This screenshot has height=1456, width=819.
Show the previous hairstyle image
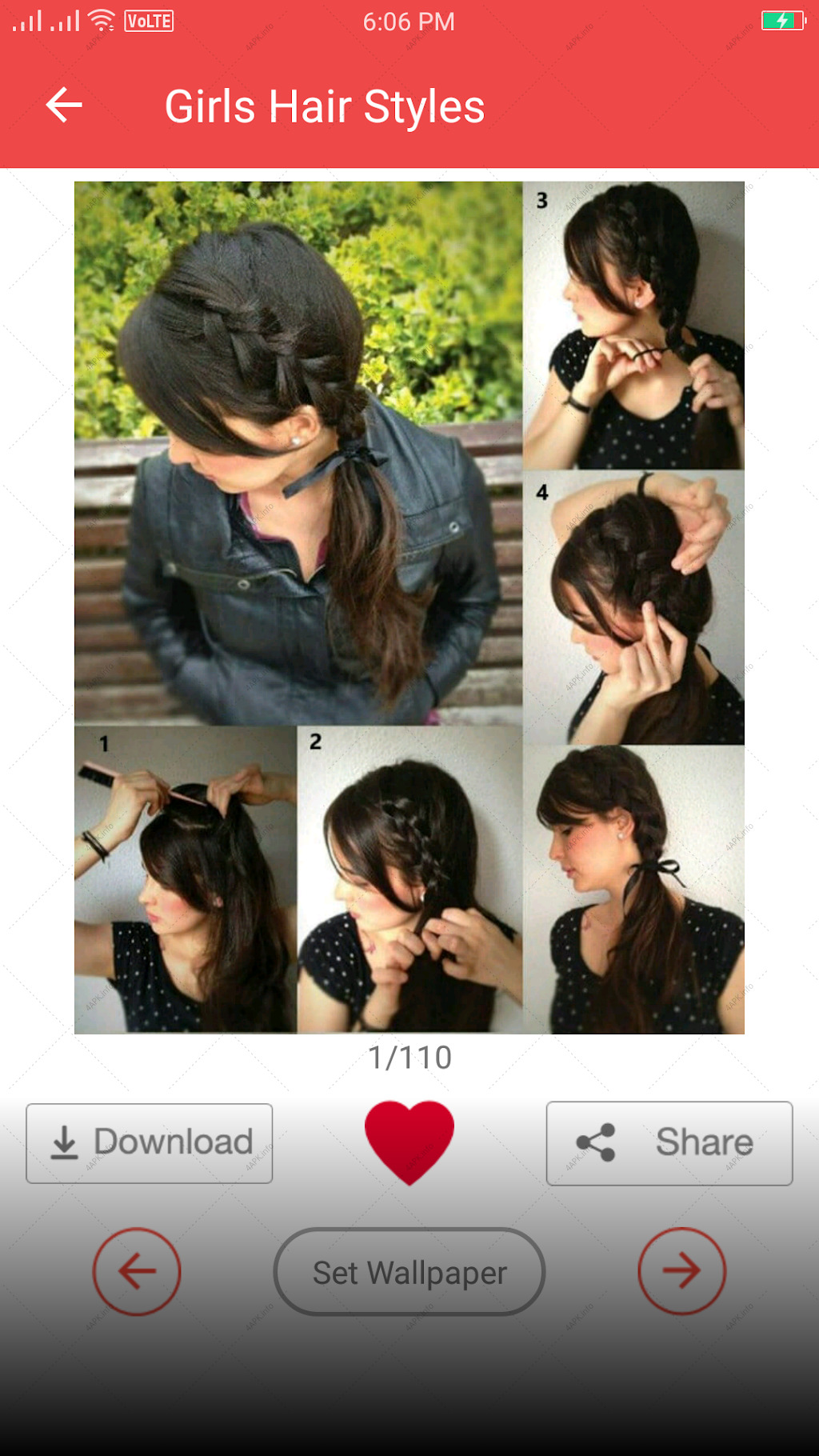137,1271
